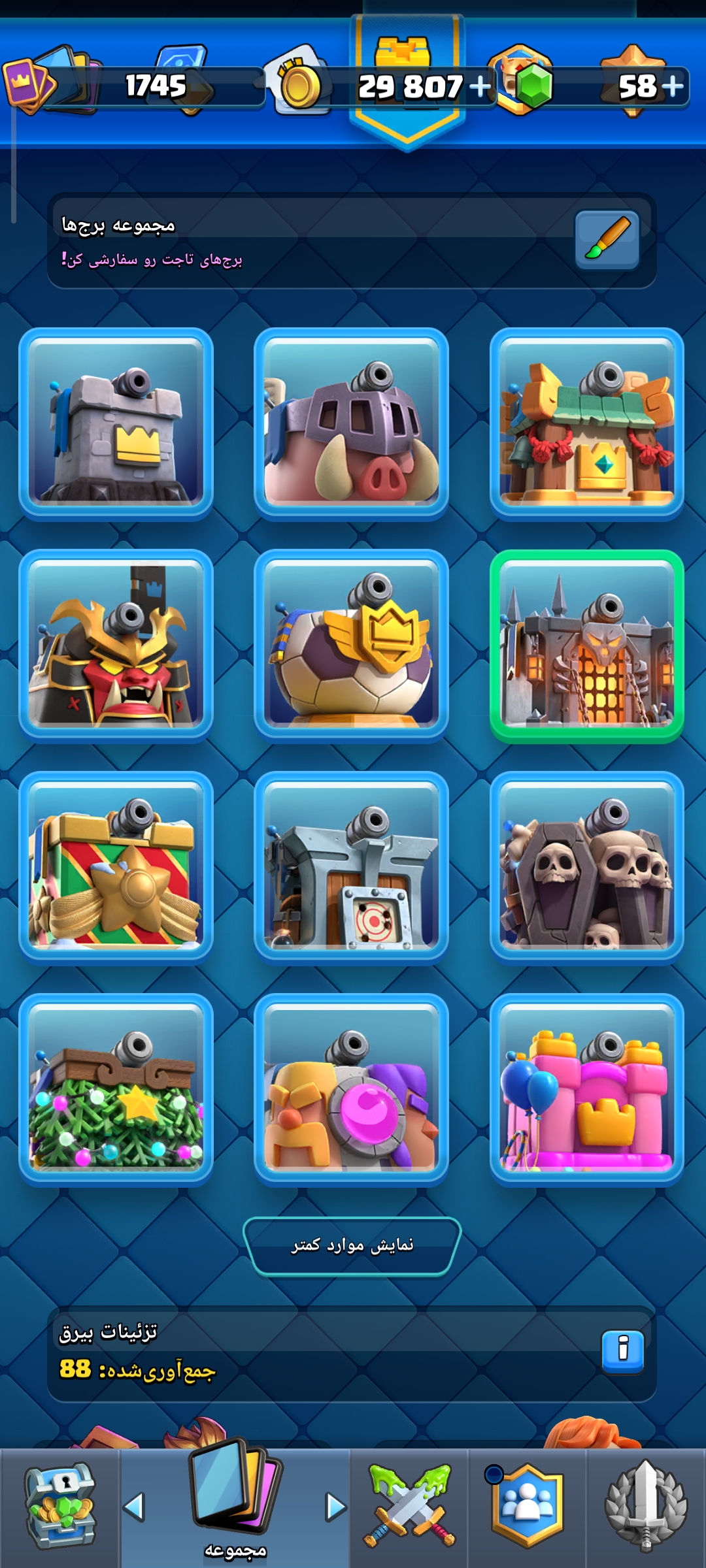This screenshot has width=706, height=1568.
Task: Switch to the battle crossed swords tab
Action: 409,1507
